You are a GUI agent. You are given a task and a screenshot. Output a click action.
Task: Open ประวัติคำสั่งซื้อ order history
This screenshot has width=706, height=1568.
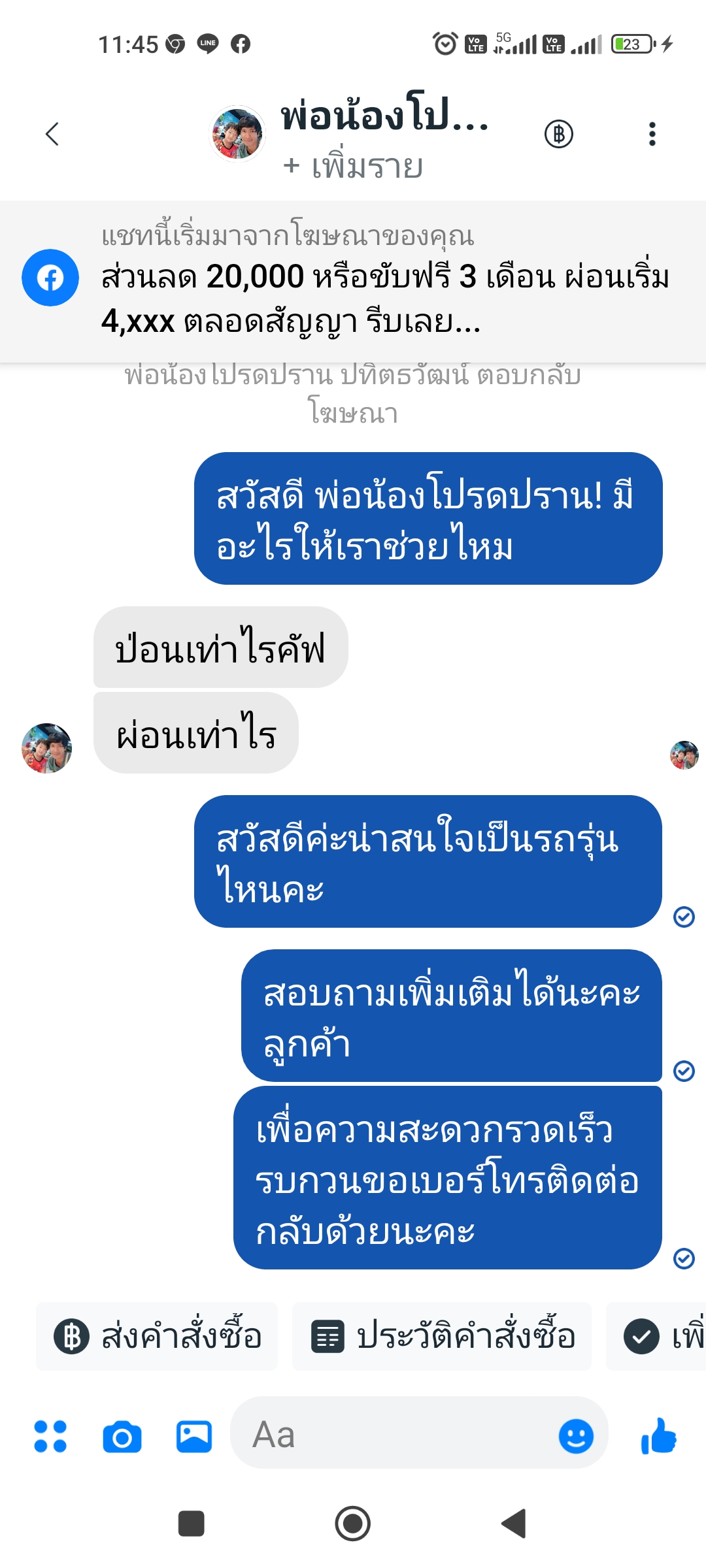point(443,1336)
